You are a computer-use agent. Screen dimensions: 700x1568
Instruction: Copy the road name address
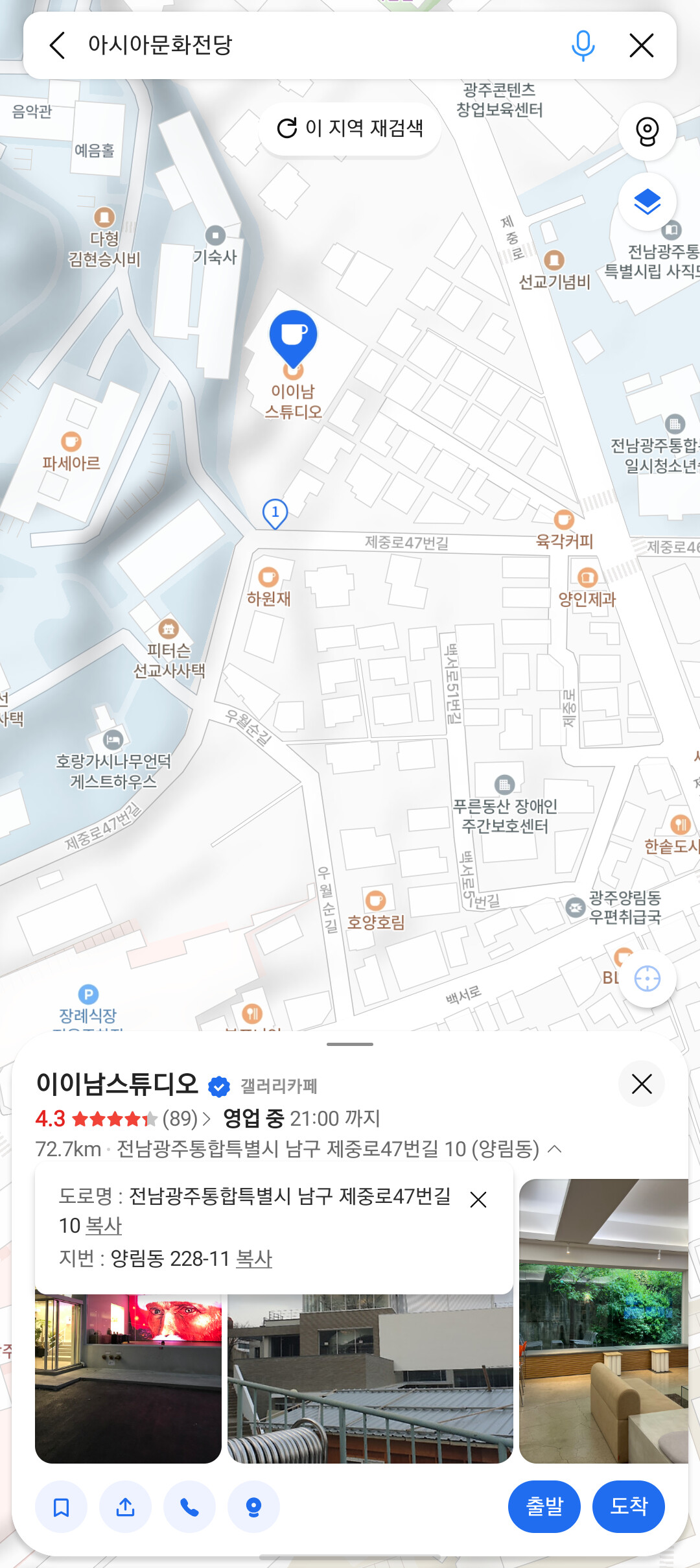(x=104, y=1226)
